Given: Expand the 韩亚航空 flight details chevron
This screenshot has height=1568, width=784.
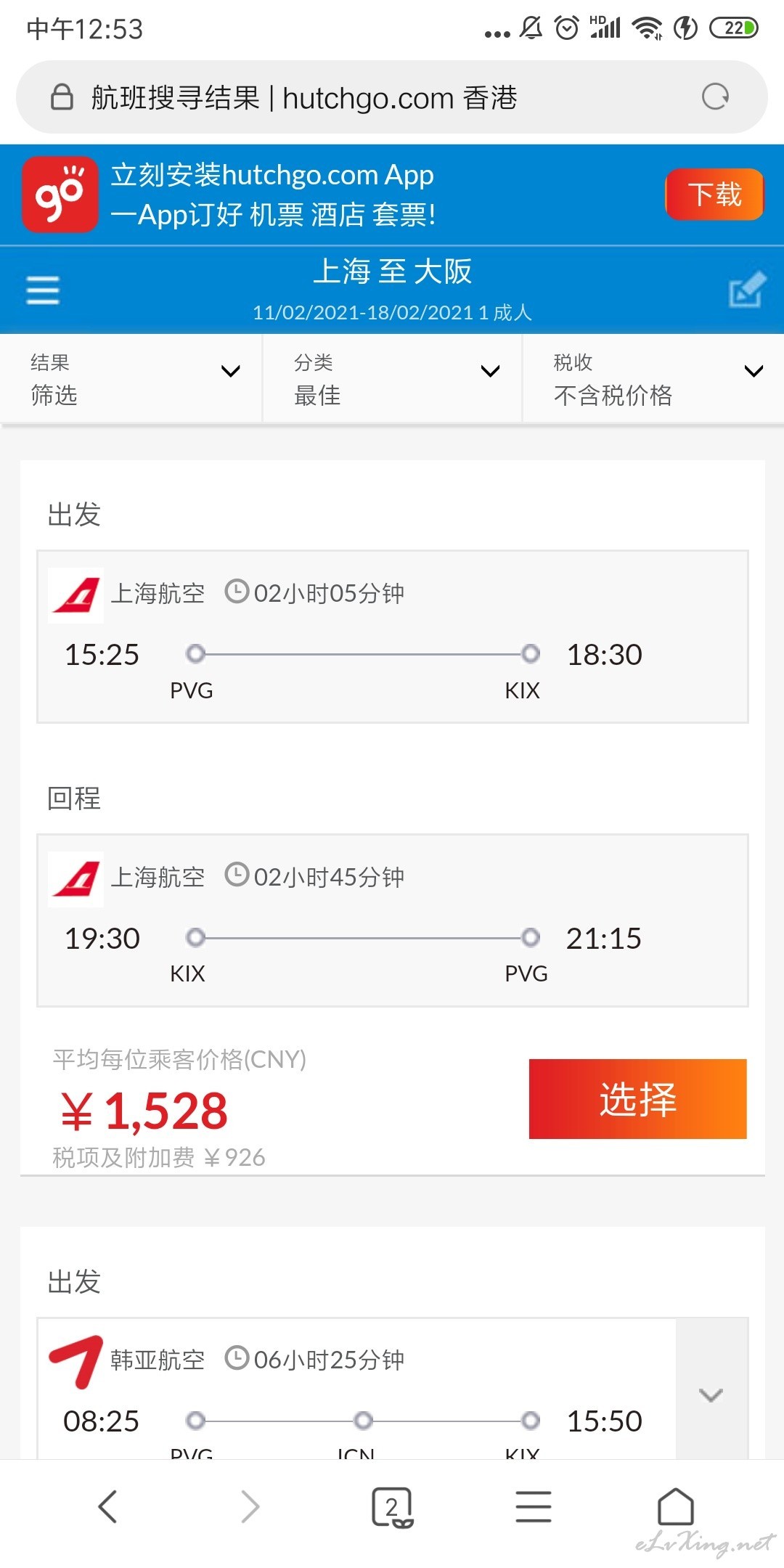Looking at the screenshot, I should 711,1395.
